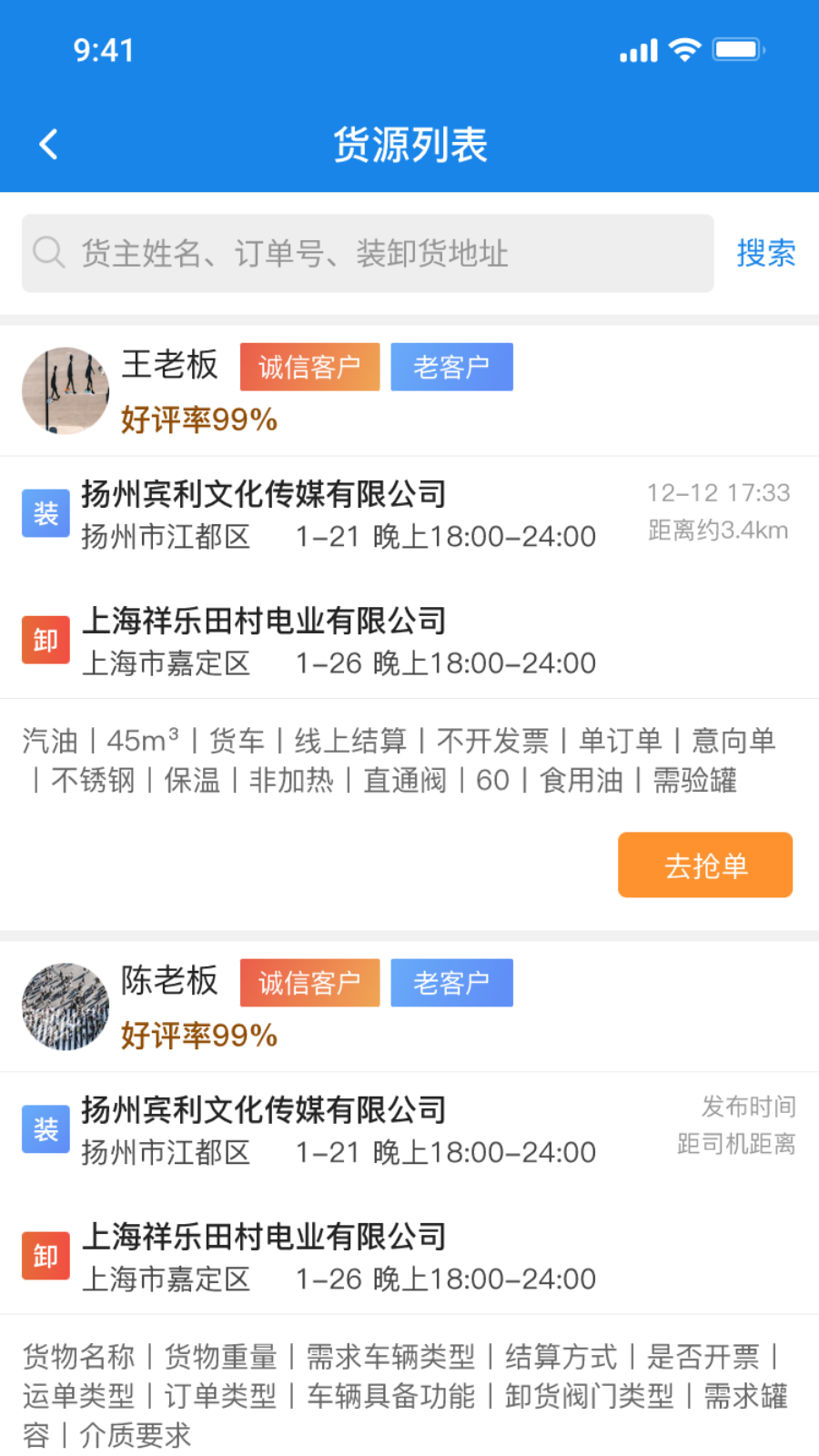Open 扬州宾利文化传媒有限公司 details
The image size is (819, 1456).
pos(263,494)
